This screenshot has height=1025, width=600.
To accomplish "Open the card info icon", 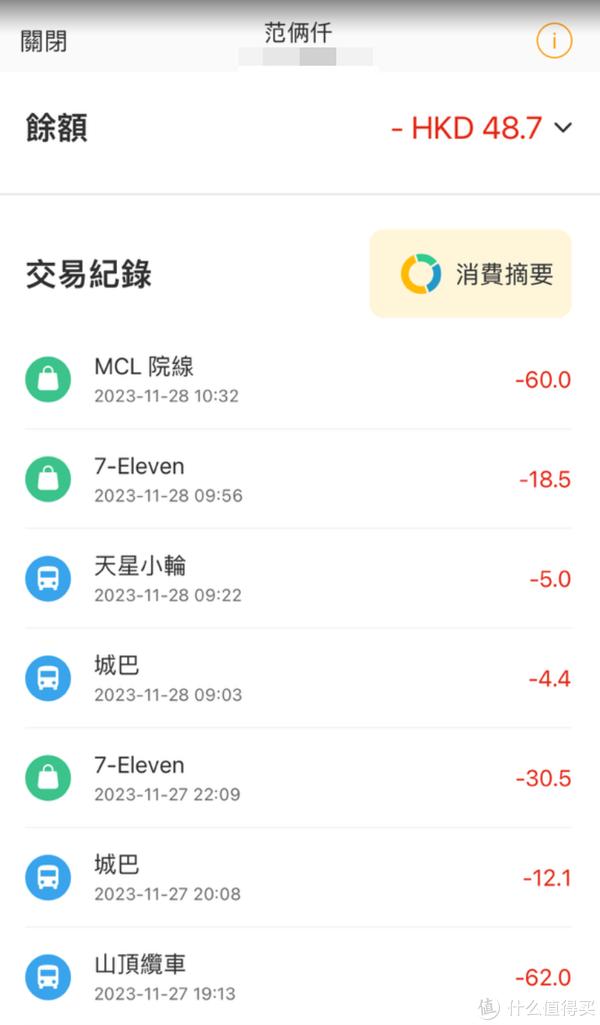I will [554, 41].
